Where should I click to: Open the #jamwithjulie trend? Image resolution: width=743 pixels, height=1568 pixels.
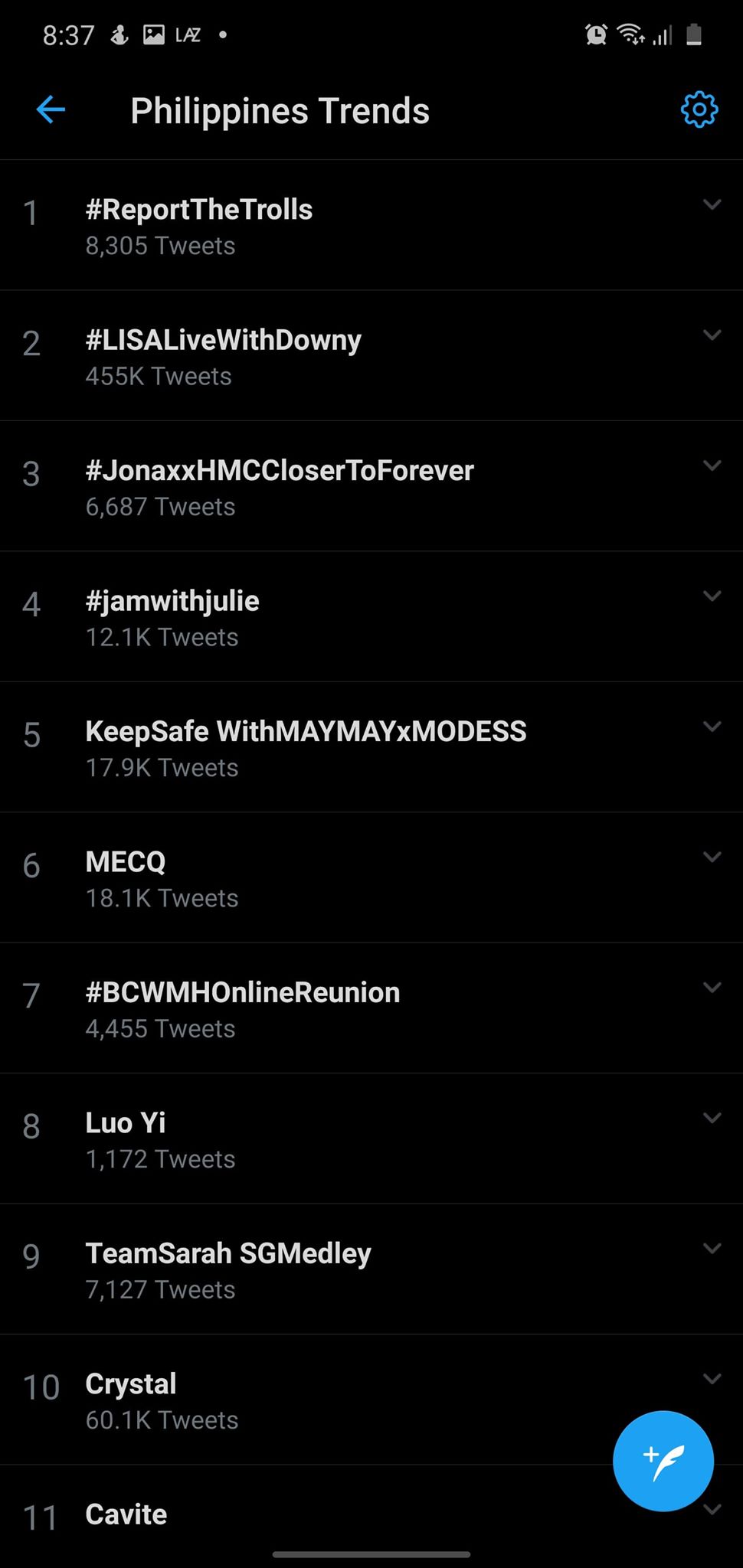coord(172,601)
